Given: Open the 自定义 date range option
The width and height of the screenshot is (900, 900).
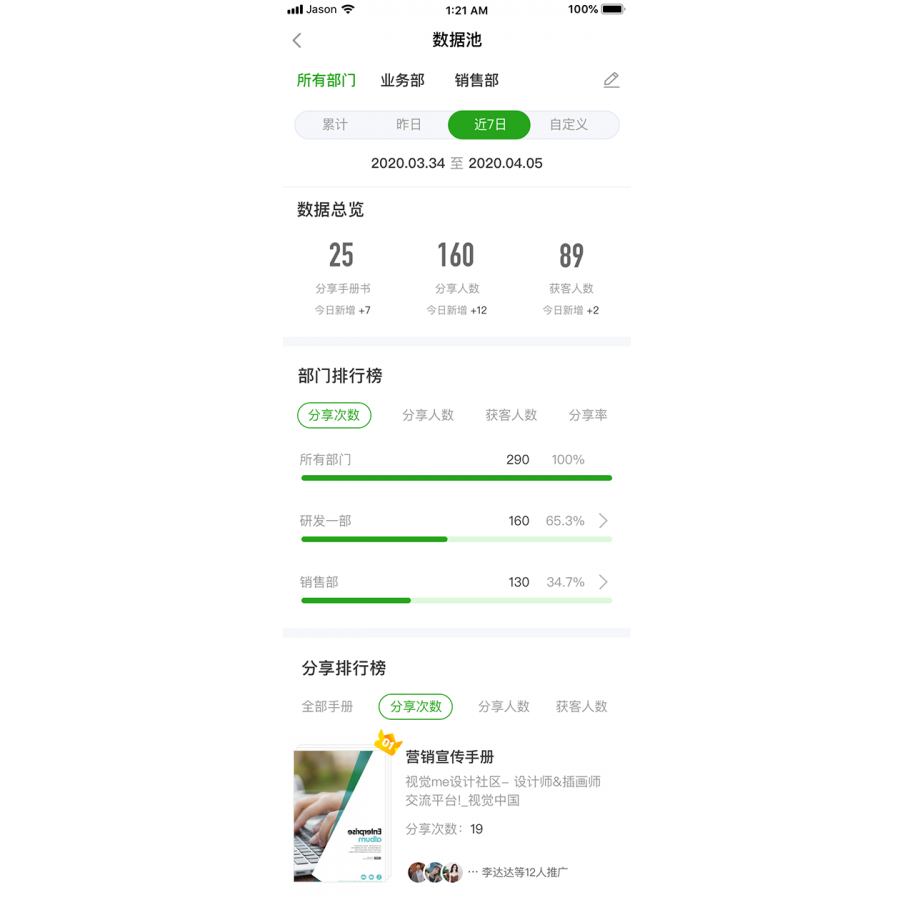Looking at the screenshot, I should pyautogui.click(x=568, y=125).
